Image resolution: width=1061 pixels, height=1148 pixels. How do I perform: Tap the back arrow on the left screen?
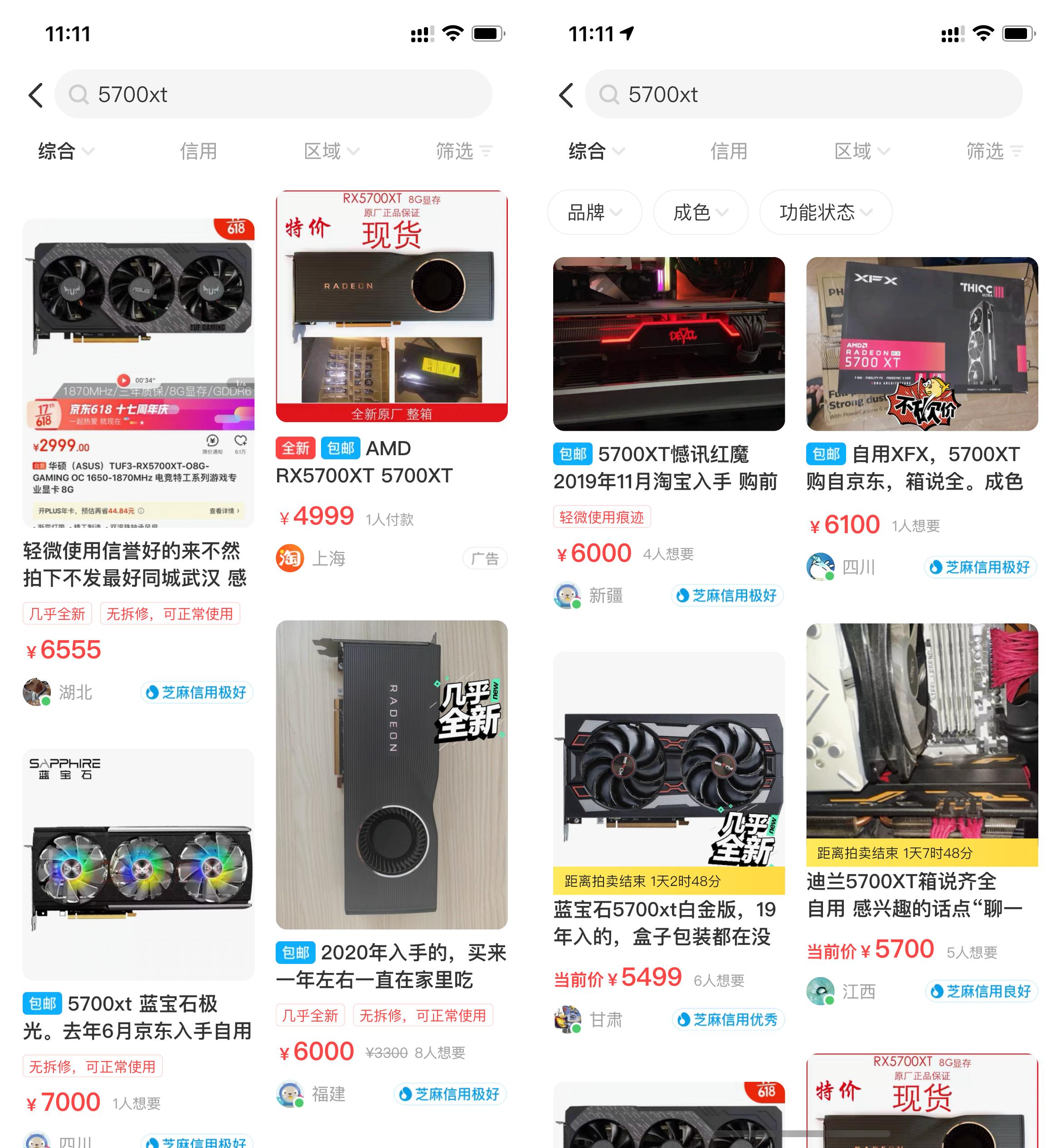click(x=36, y=95)
